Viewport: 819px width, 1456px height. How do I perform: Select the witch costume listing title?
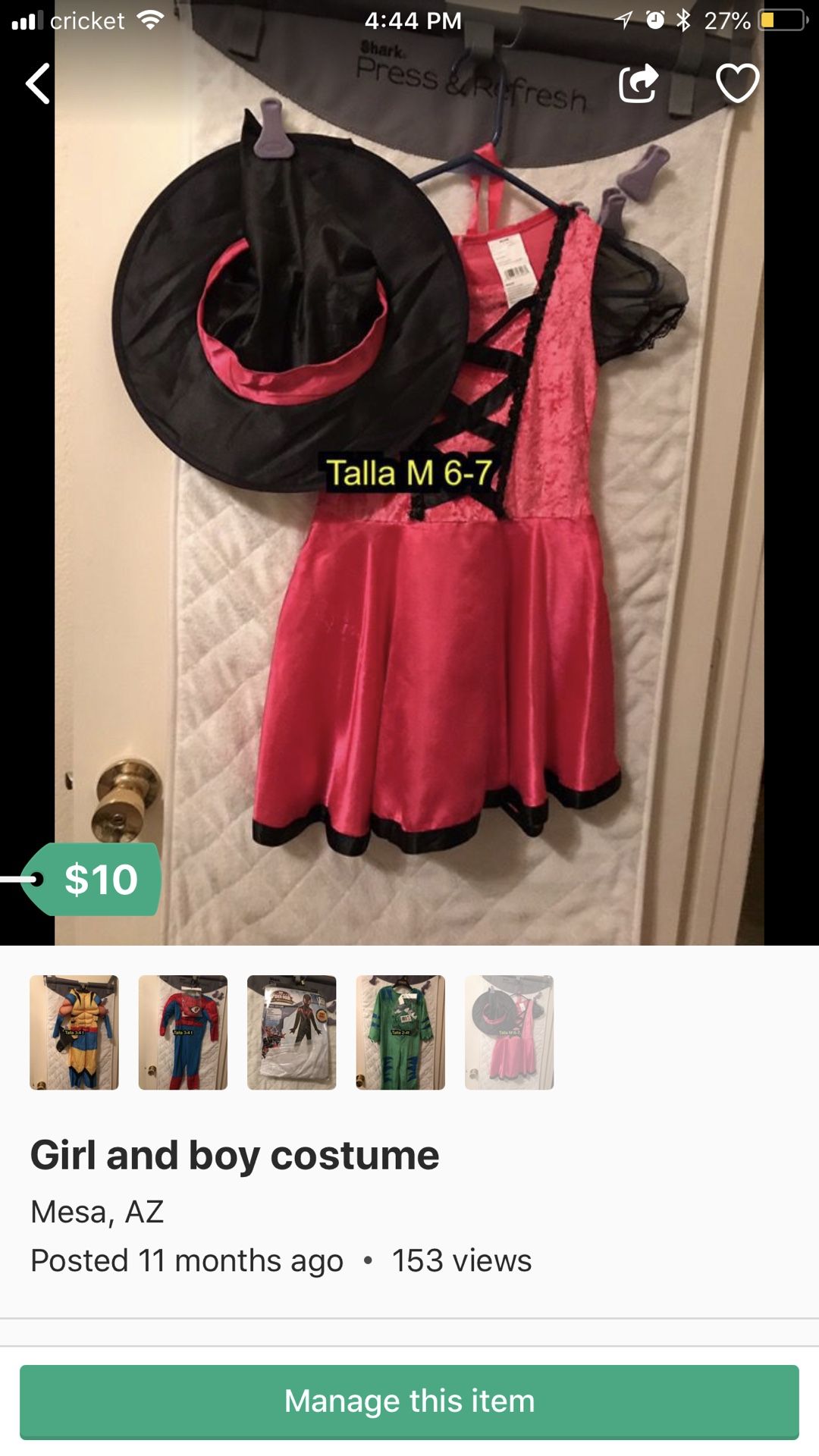click(x=234, y=1153)
